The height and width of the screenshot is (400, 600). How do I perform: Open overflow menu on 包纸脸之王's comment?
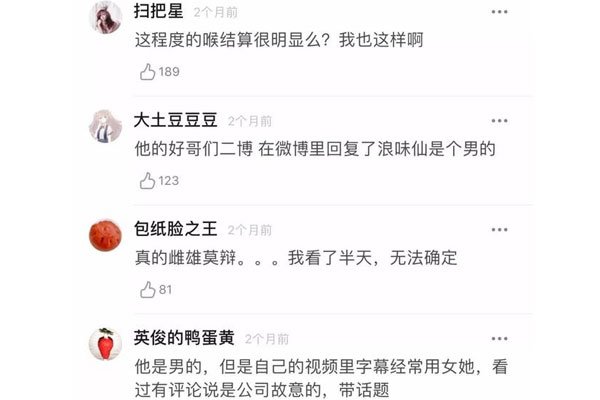pos(500,230)
